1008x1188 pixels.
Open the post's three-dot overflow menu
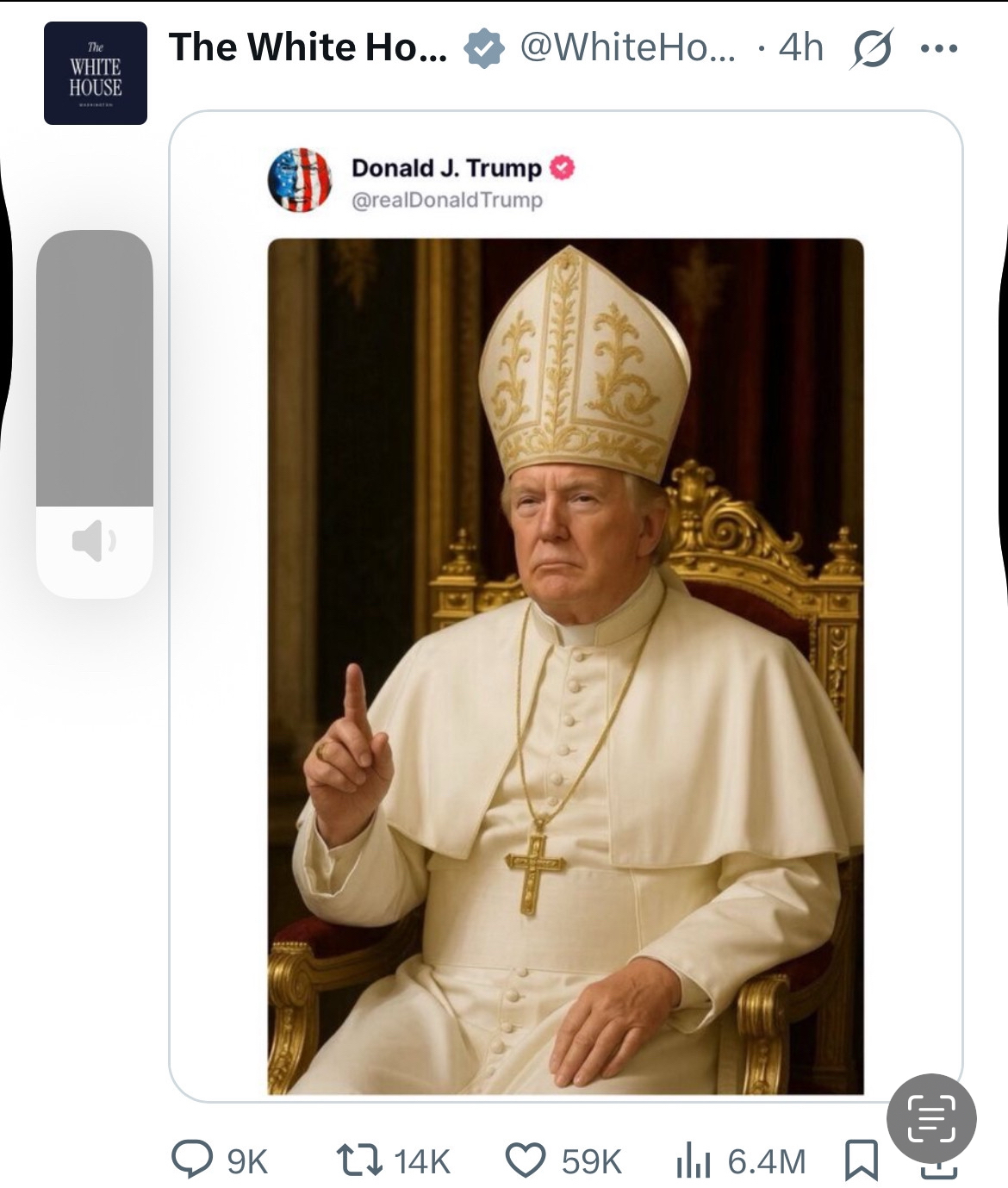coord(938,48)
